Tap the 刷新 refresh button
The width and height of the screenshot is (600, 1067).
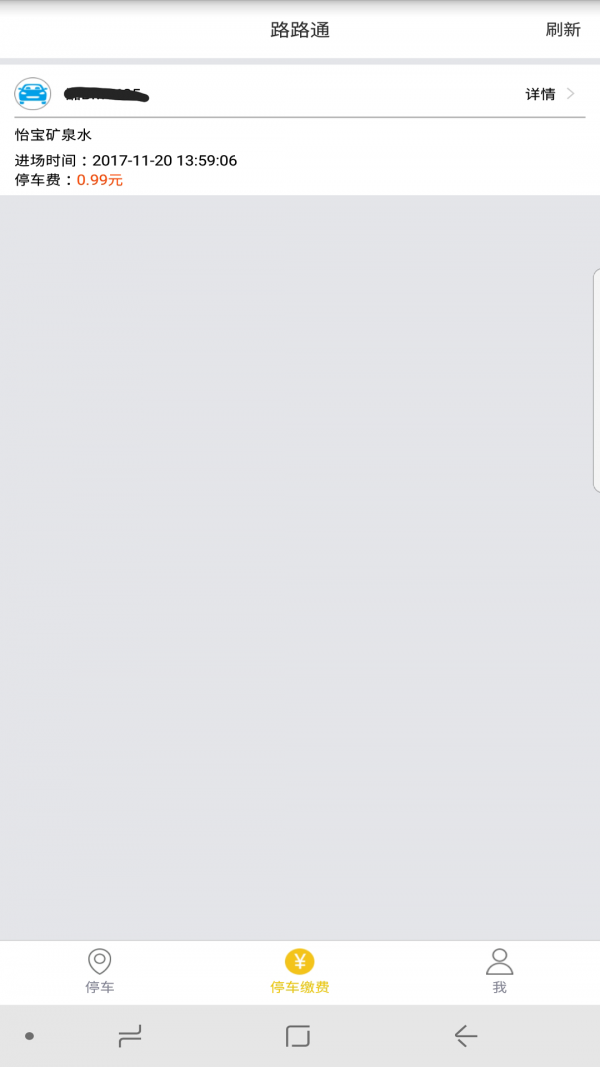[562, 30]
